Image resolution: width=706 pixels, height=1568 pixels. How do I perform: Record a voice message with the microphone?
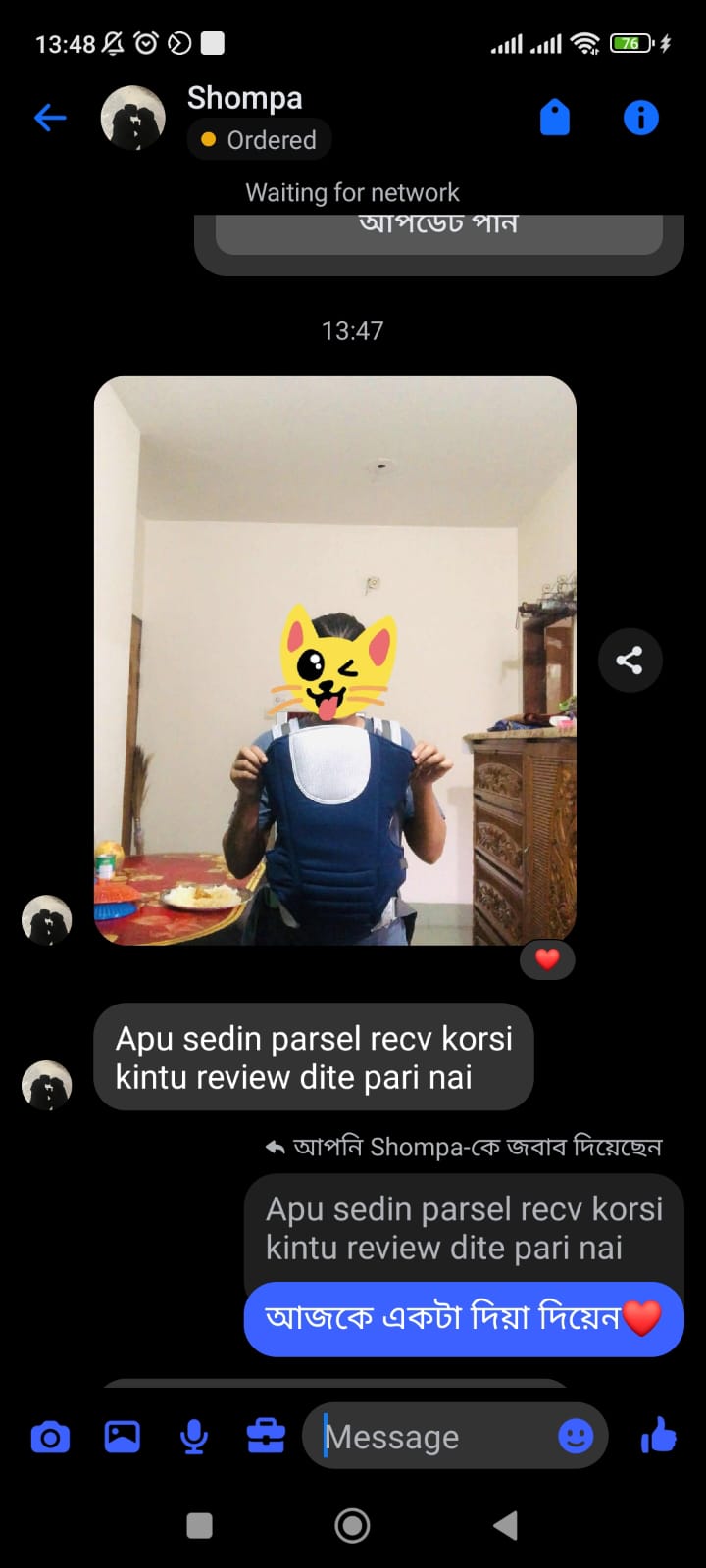coord(194,1437)
